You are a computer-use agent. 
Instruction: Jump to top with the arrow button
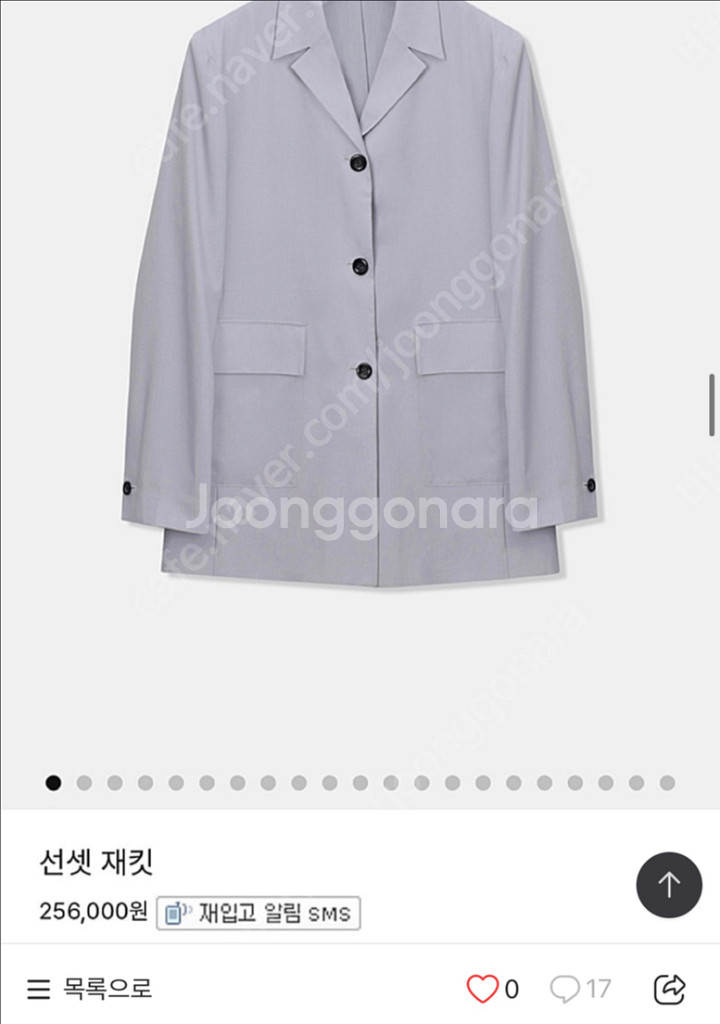click(669, 885)
